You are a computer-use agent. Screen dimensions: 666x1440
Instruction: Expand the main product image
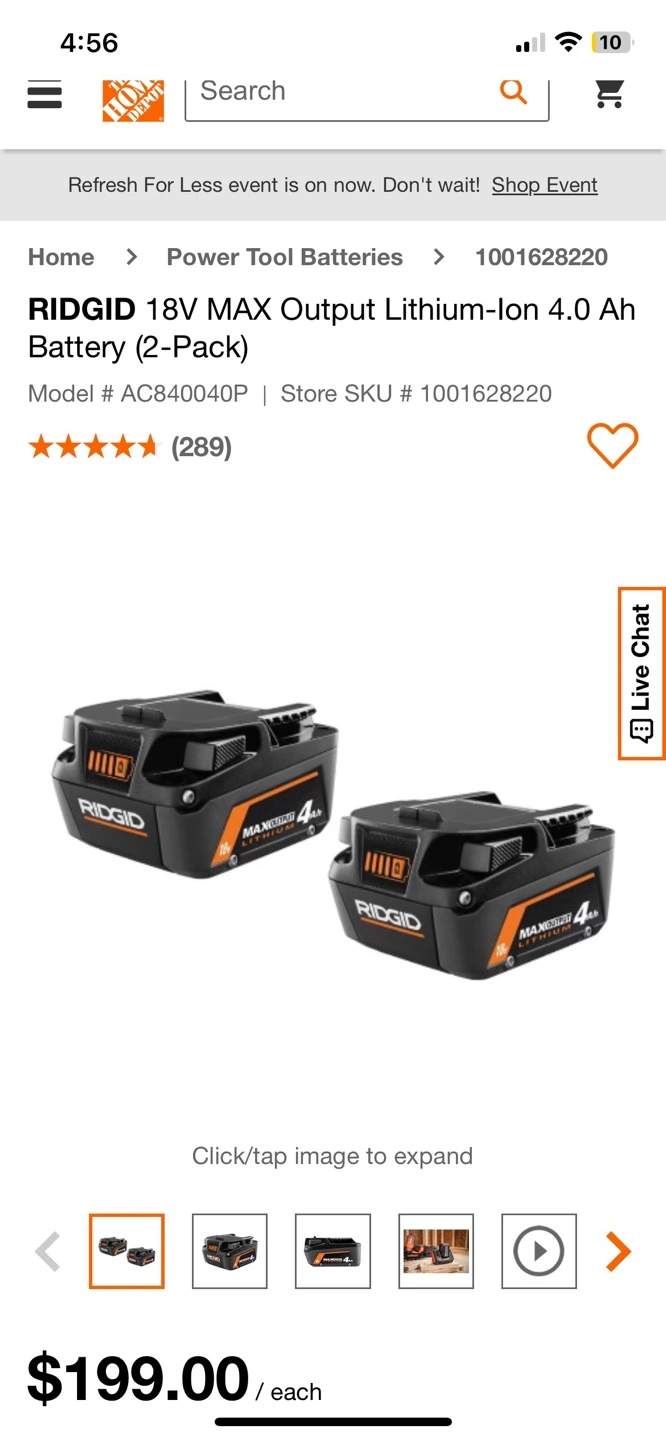[333, 835]
